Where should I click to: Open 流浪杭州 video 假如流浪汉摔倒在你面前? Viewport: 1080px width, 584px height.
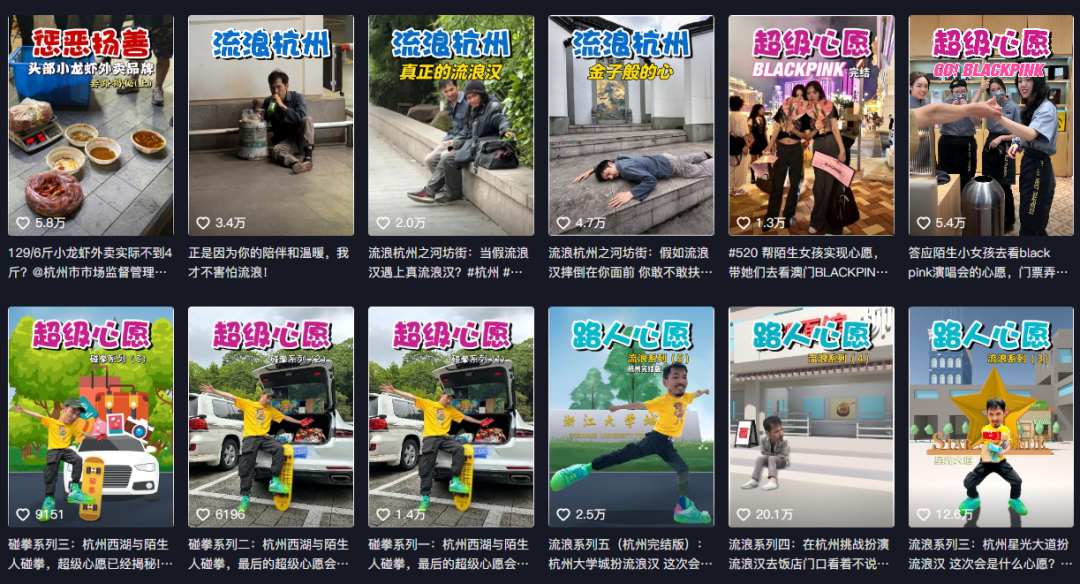(x=631, y=125)
